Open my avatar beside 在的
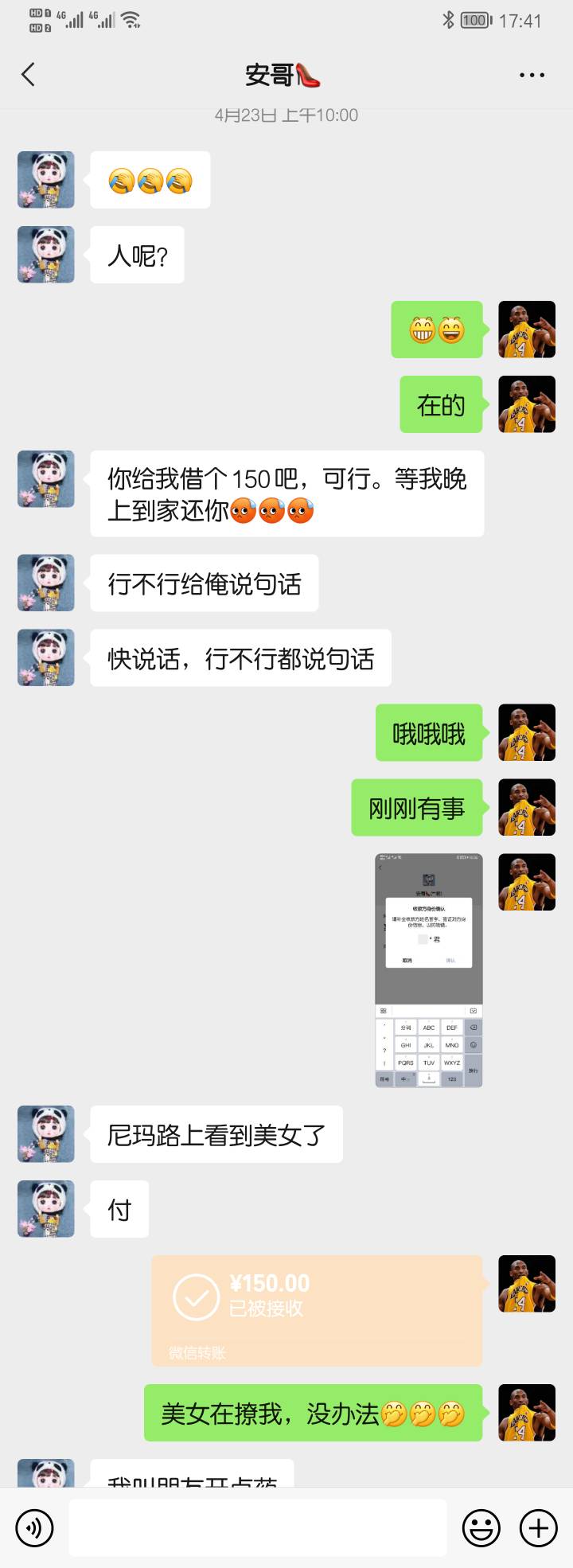This screenshot has width=573, height=1568. (526, 404)
